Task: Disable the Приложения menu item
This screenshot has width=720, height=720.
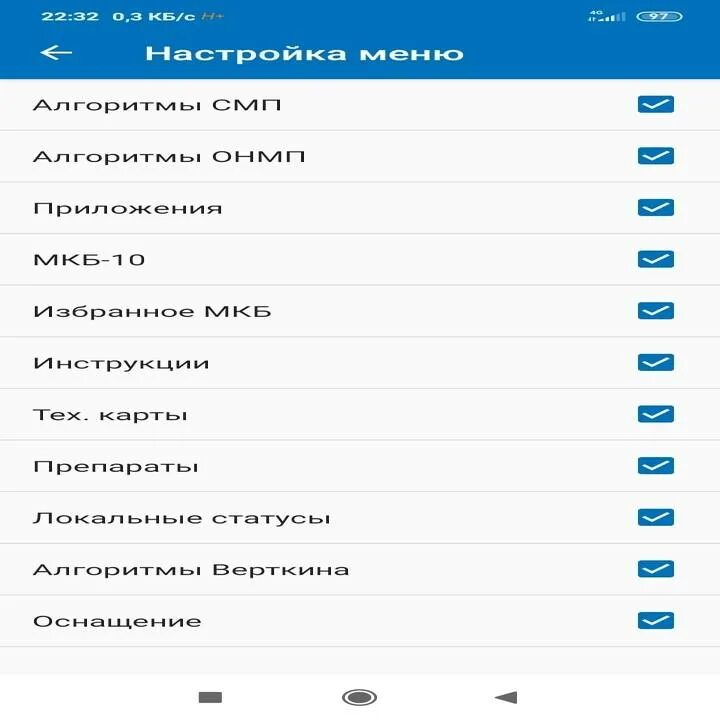Action: [656, 208]
